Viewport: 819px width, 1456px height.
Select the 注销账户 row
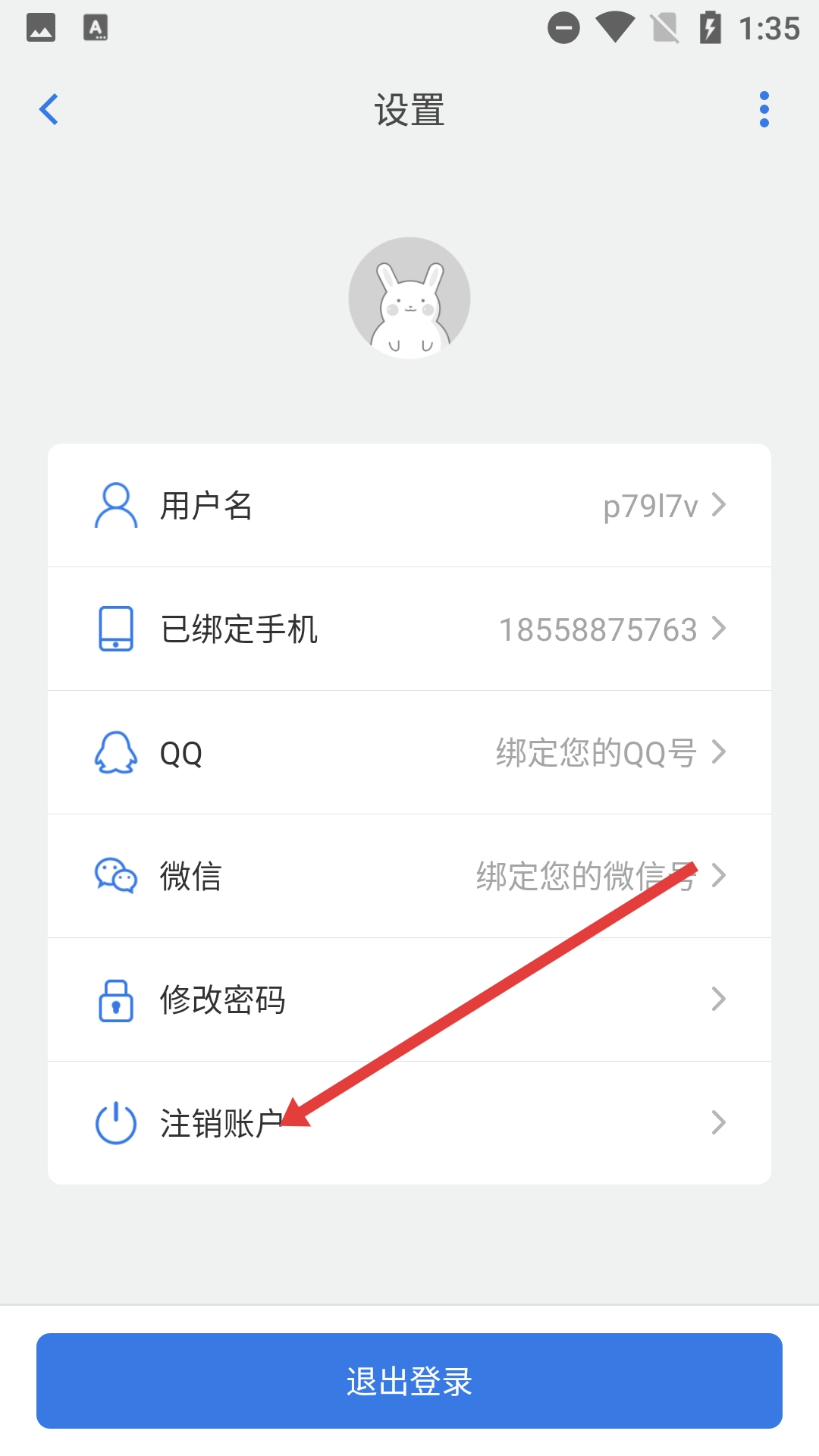pyautogui.click(x=409, y=1123)
